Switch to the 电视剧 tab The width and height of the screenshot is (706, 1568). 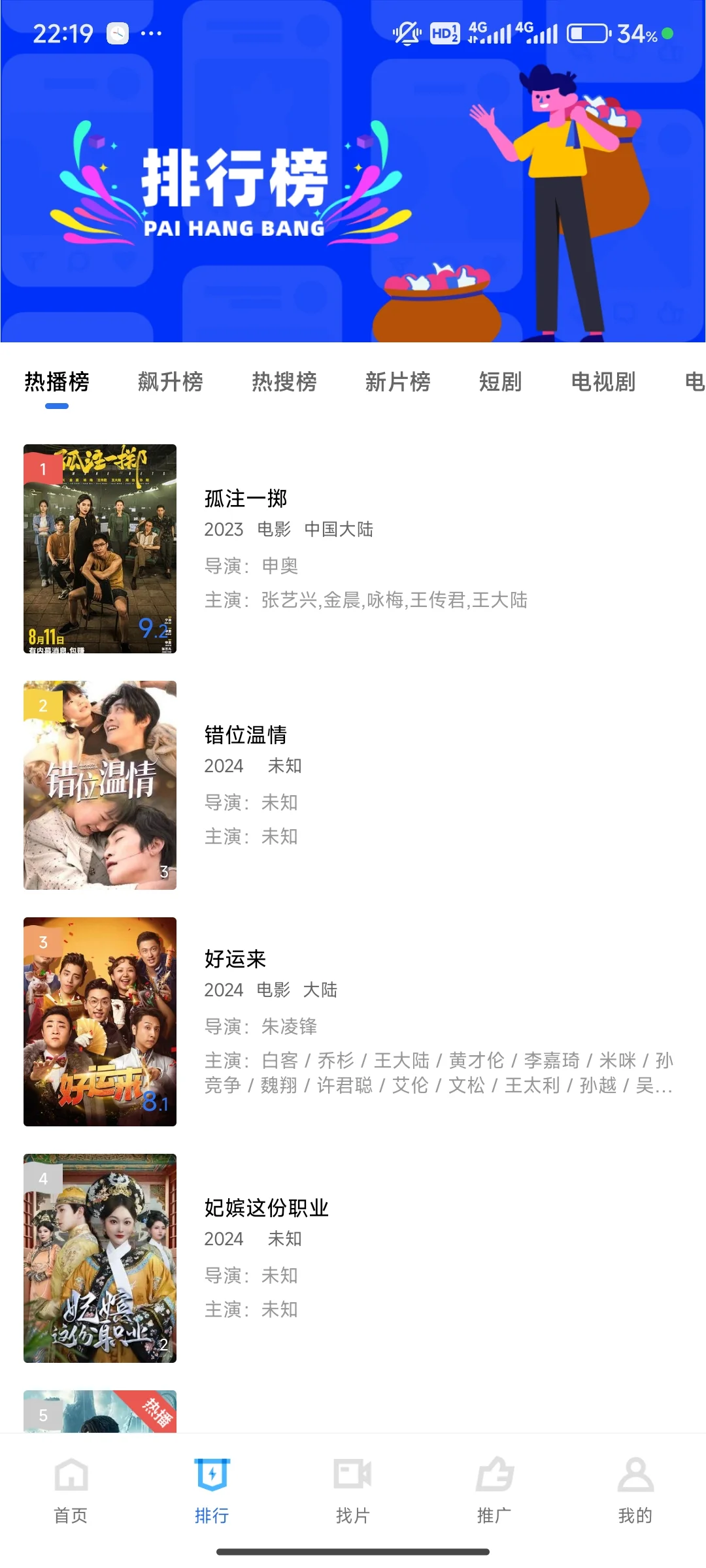tap(603, 382)
